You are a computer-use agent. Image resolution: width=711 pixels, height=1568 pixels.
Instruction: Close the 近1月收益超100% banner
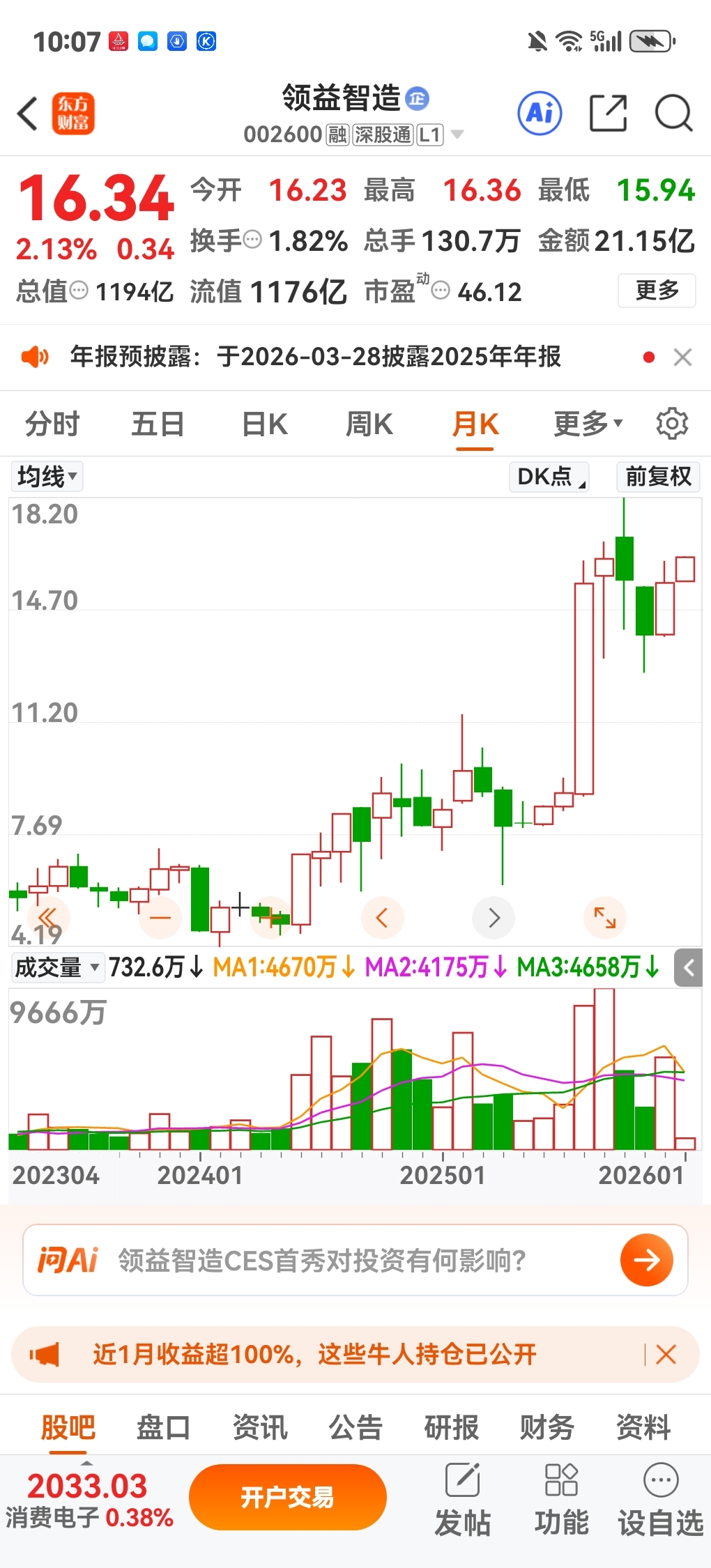[x=666, y=1355]
